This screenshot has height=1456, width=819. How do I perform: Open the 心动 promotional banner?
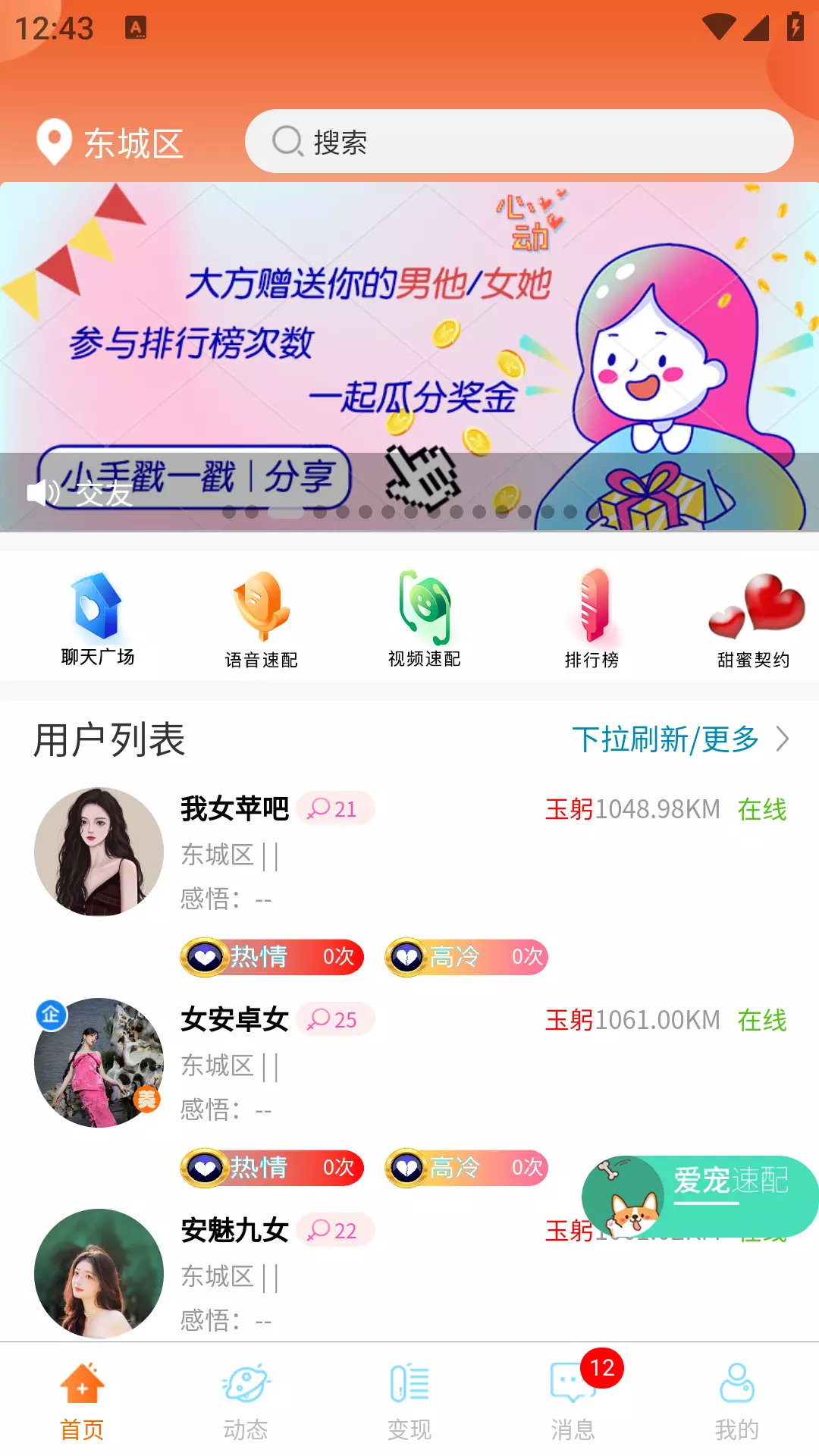coord(409,356)
